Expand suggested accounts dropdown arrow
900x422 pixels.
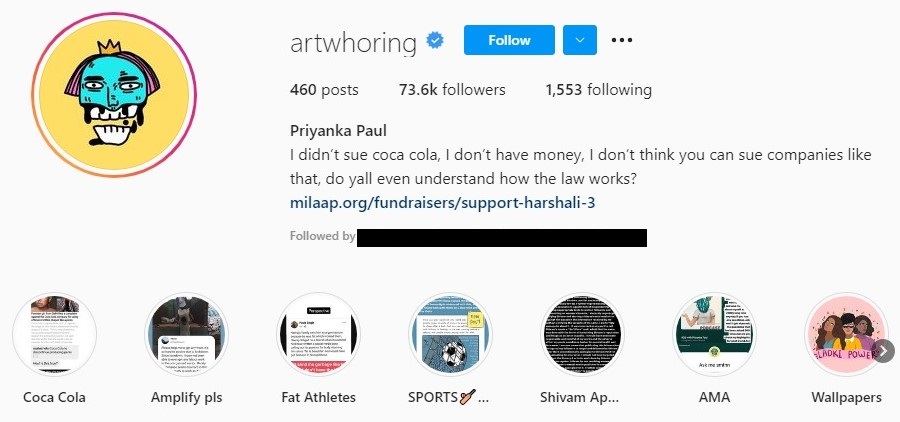[580, 40]
